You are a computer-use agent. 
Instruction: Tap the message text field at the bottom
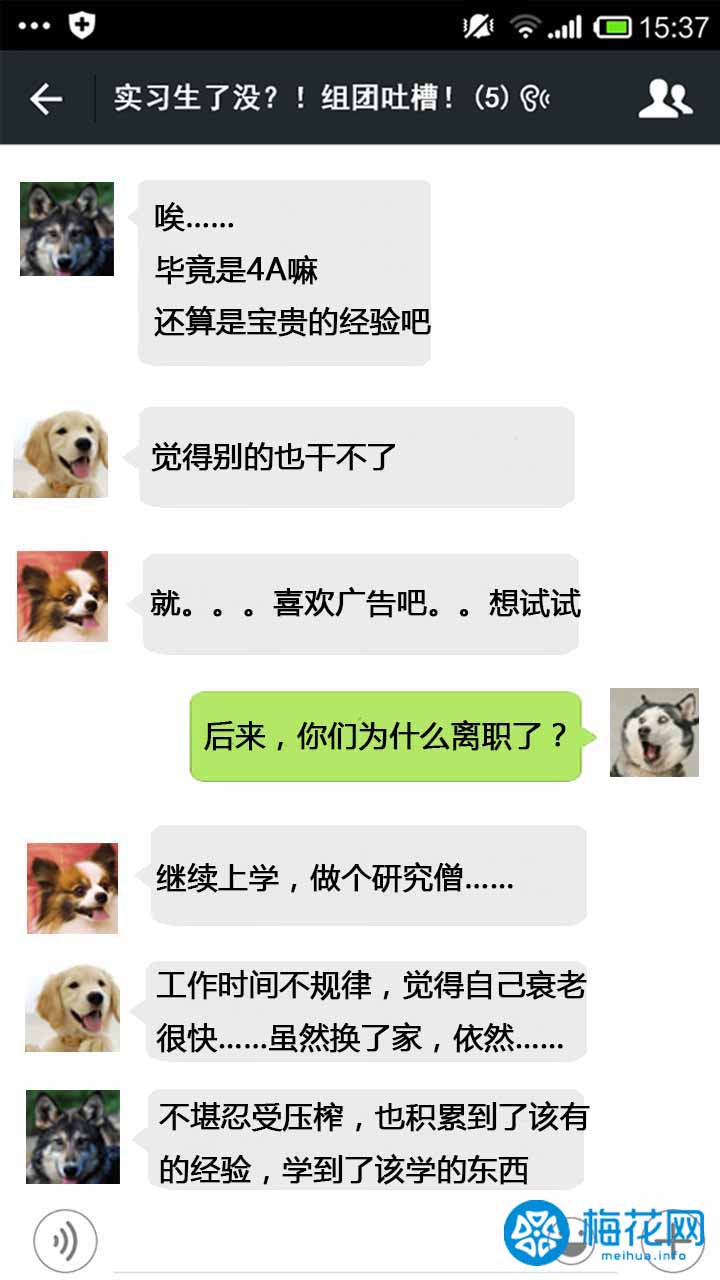point(300,1245)
